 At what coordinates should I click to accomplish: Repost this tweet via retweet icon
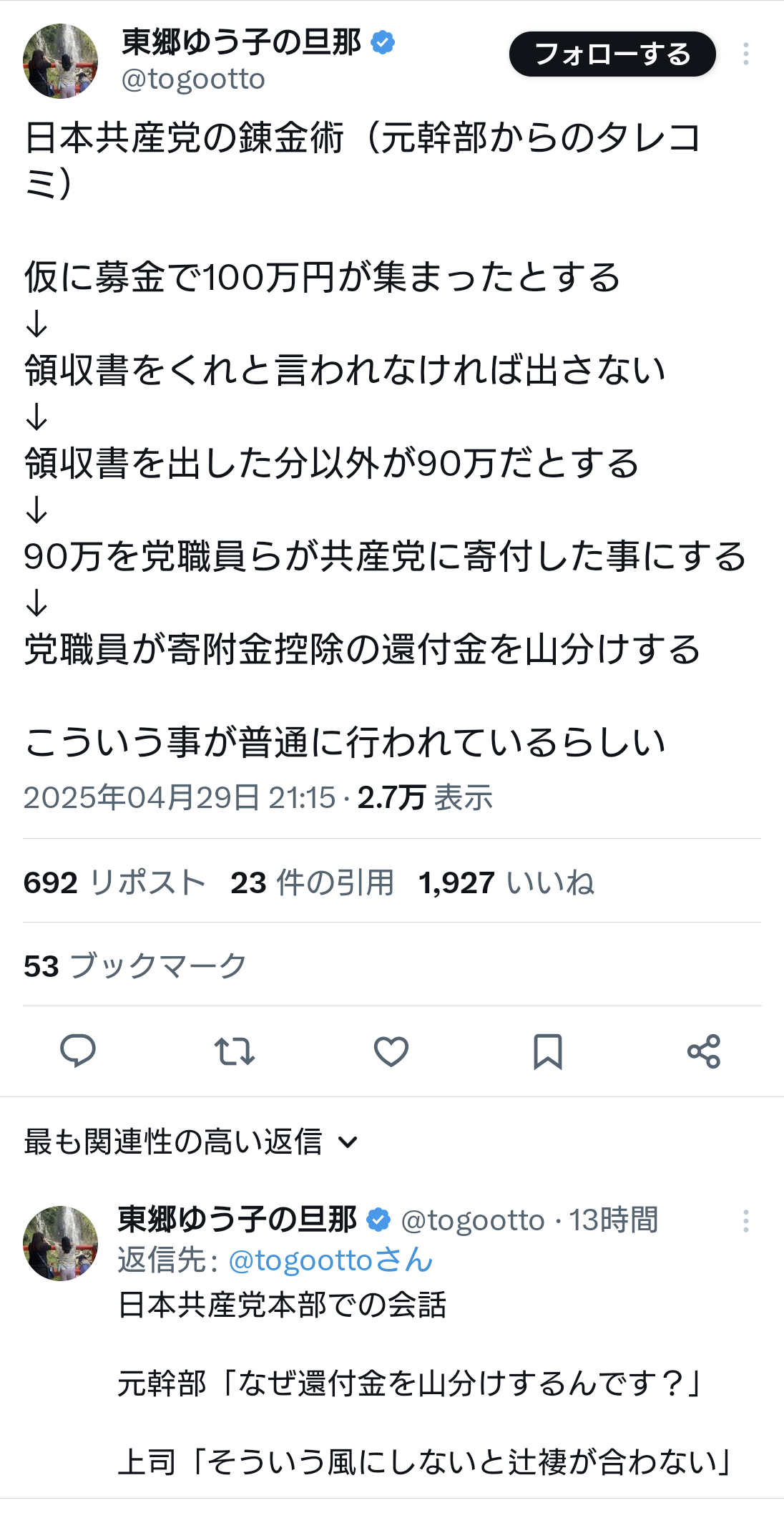(x=235, y=1051)
